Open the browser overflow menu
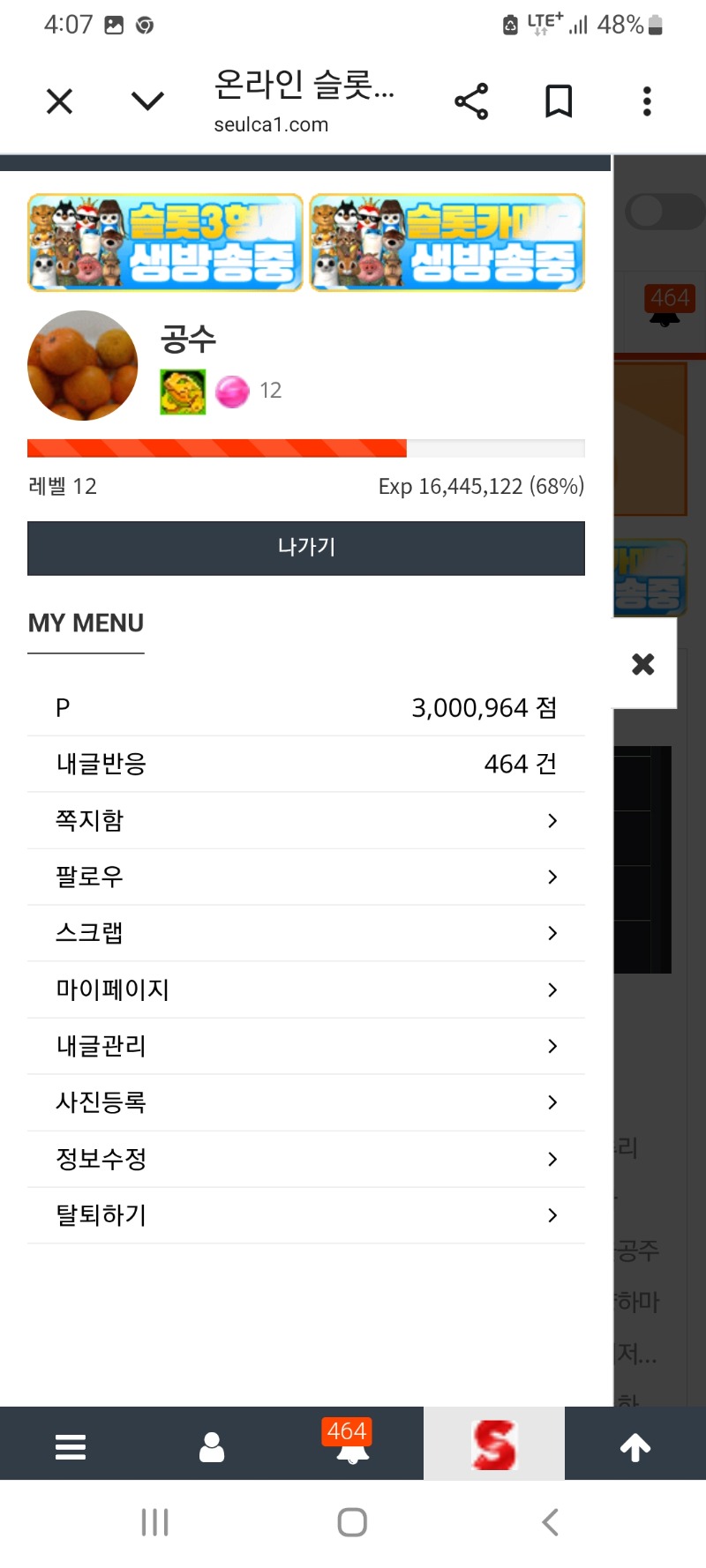 tap(647, 101)
